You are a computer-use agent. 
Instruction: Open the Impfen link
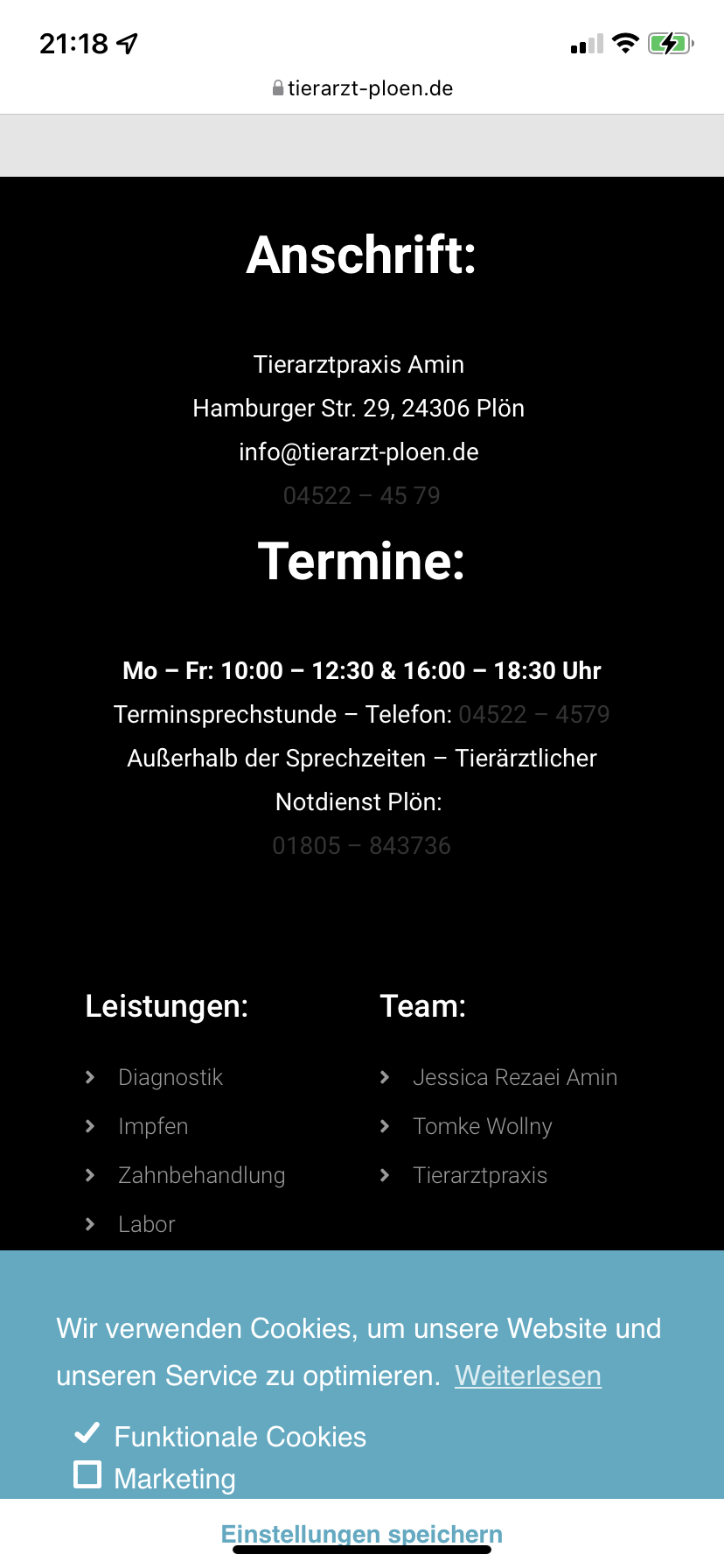(x=153, y=1126)
